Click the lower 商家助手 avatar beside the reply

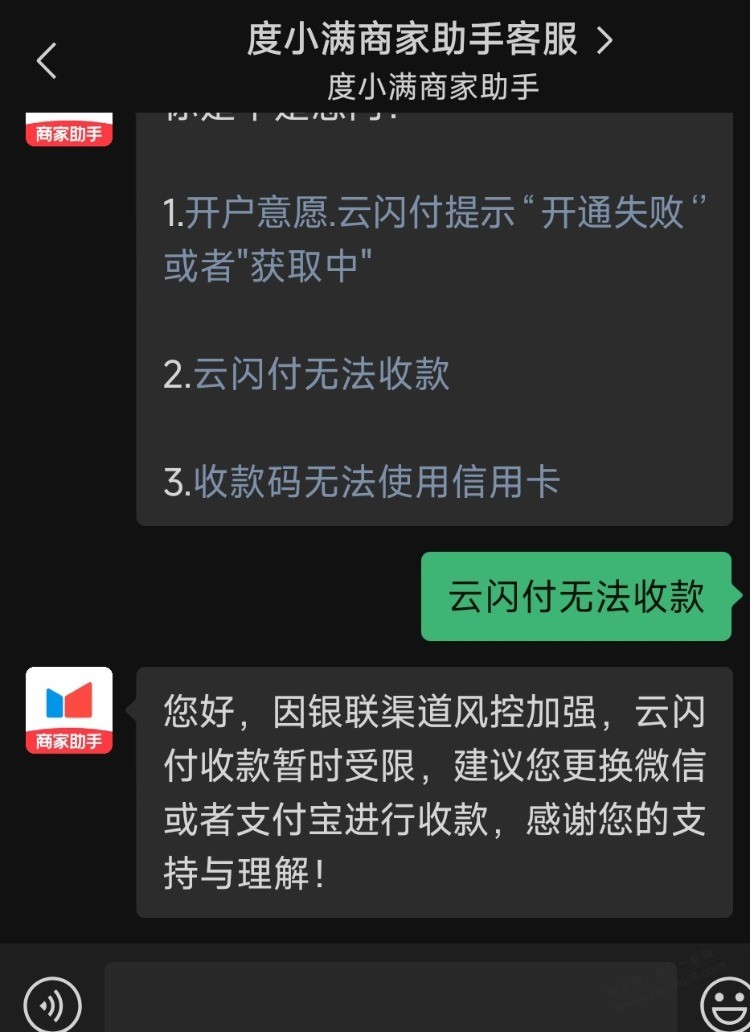[67, 708]
